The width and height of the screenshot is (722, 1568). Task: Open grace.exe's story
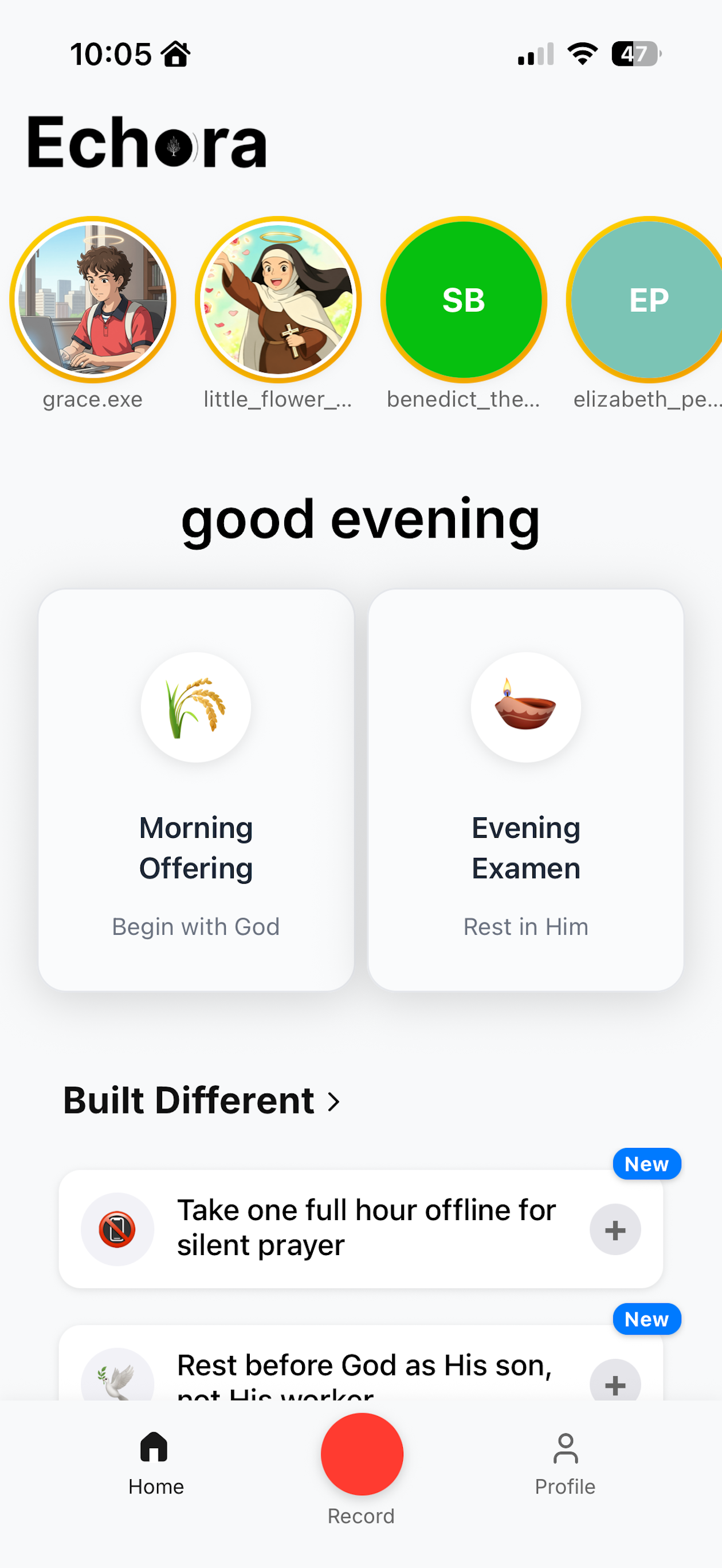92,300
